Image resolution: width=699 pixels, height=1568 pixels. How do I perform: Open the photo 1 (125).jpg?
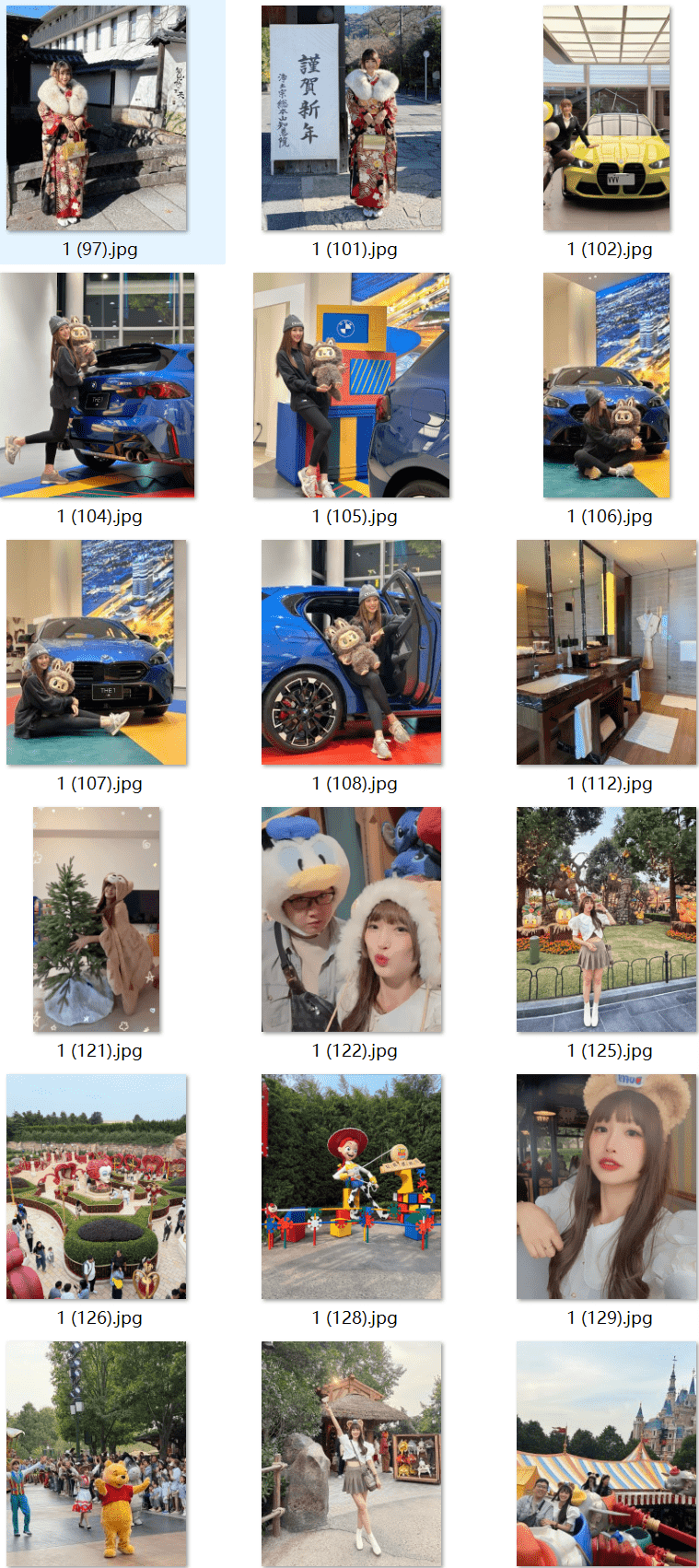[607, 919]
